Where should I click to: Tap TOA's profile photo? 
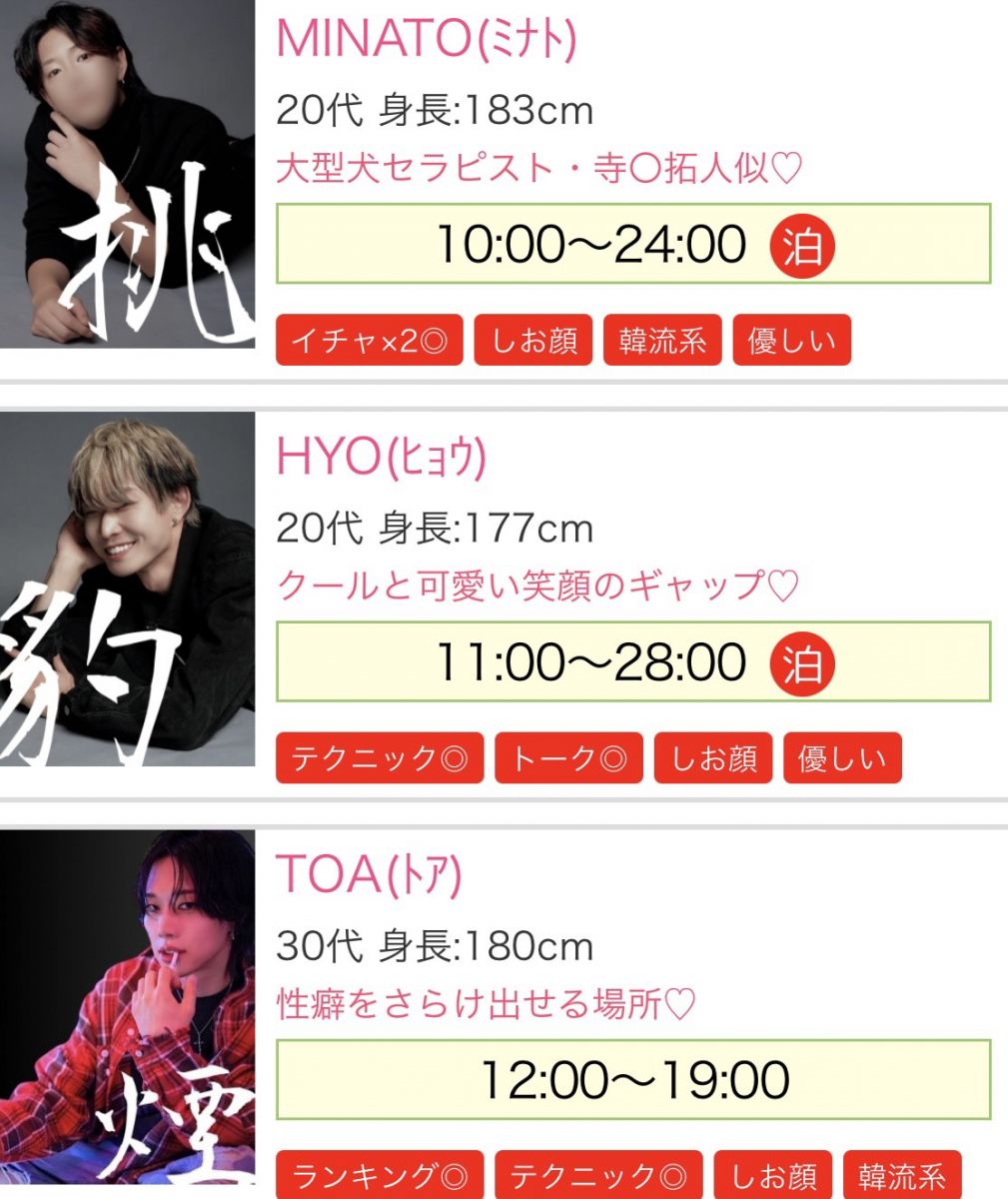click(127, 1009)
